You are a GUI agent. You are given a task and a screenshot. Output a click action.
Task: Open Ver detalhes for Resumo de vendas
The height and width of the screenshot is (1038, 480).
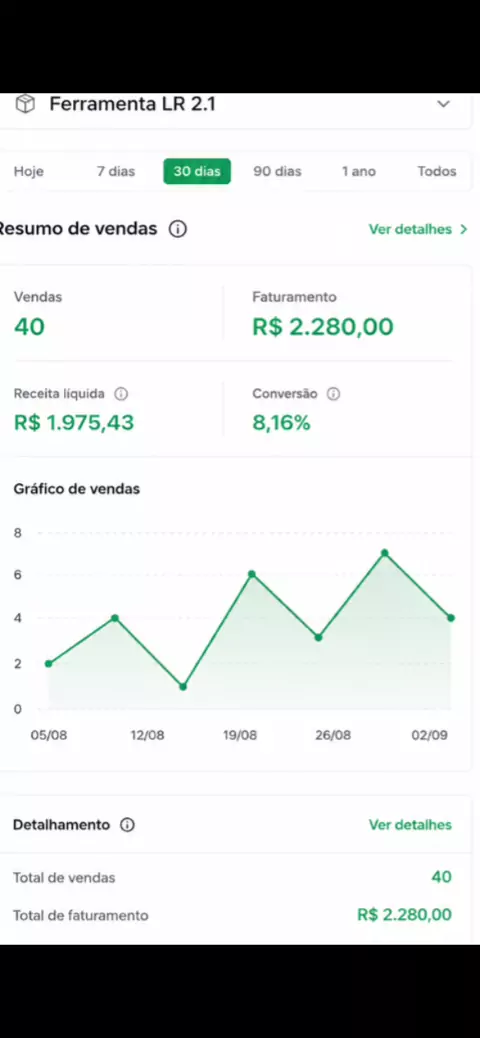(x=418, y=229)
